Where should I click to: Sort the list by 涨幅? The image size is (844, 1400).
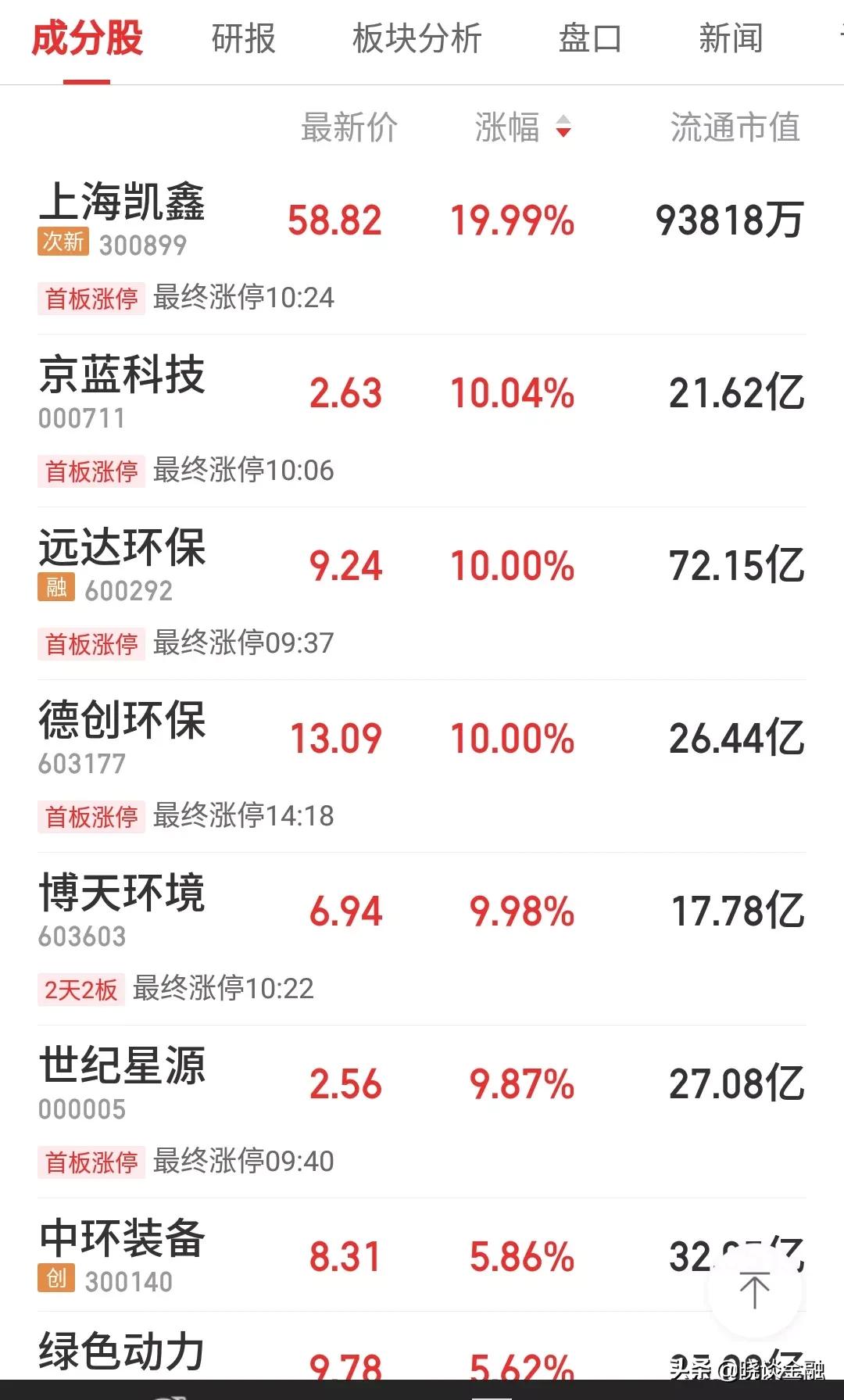[x=523, y=127]
